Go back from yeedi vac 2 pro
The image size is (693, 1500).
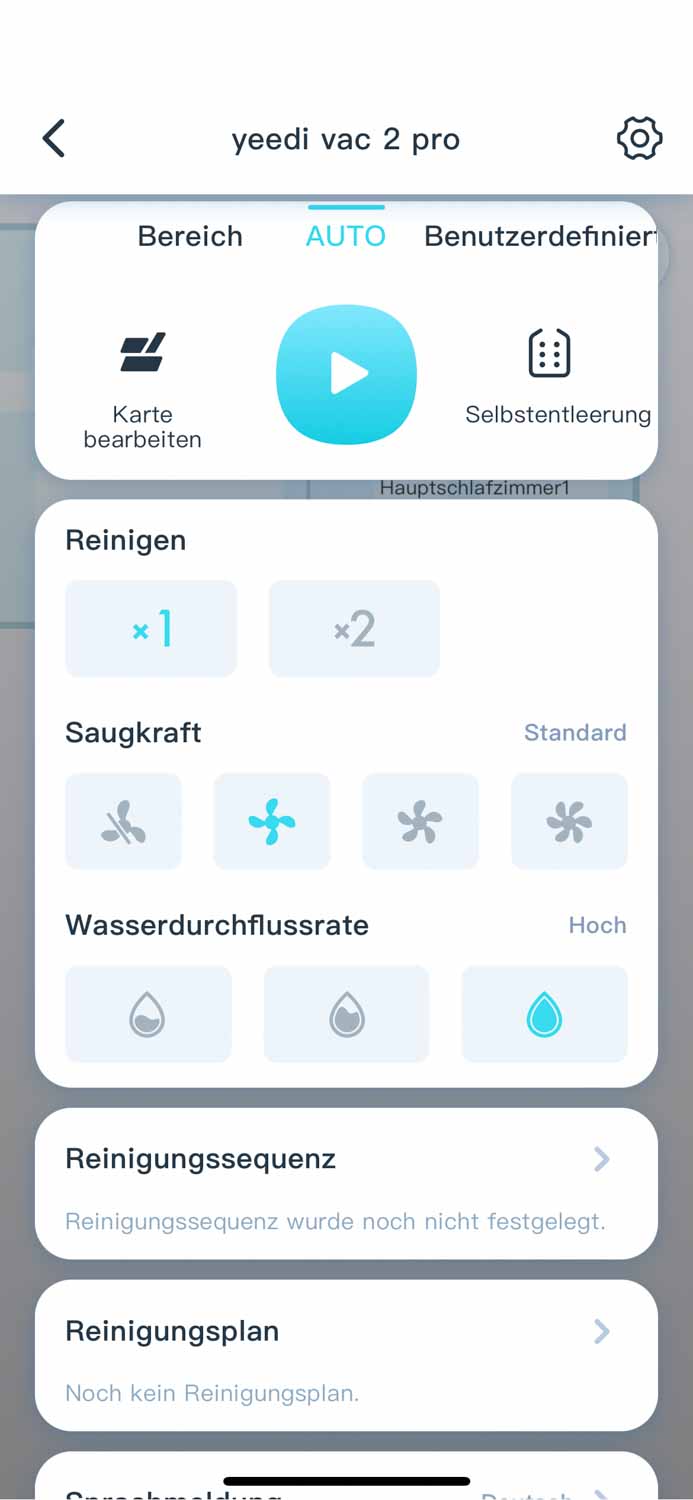click(54, 139)
